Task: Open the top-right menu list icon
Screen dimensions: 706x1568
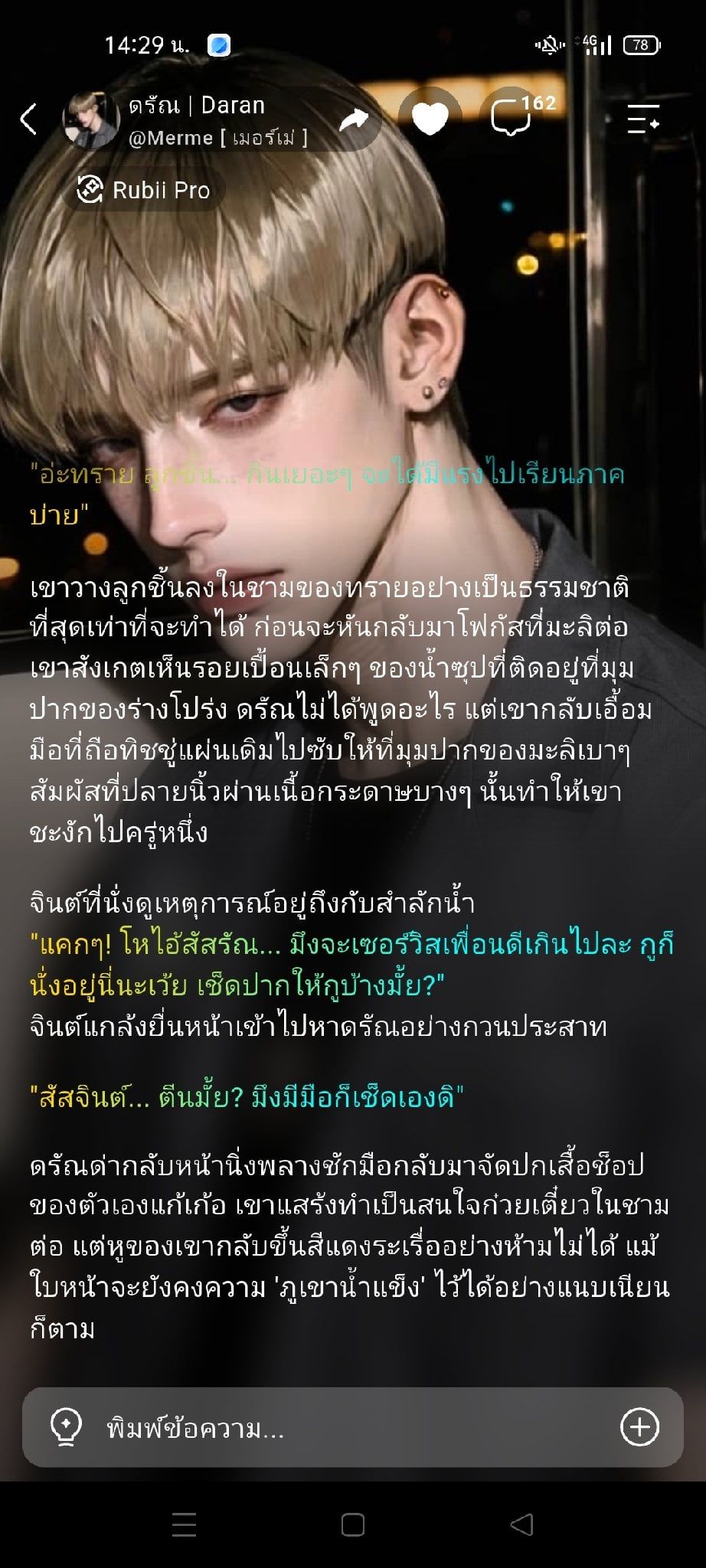Action: coord(643,119)
